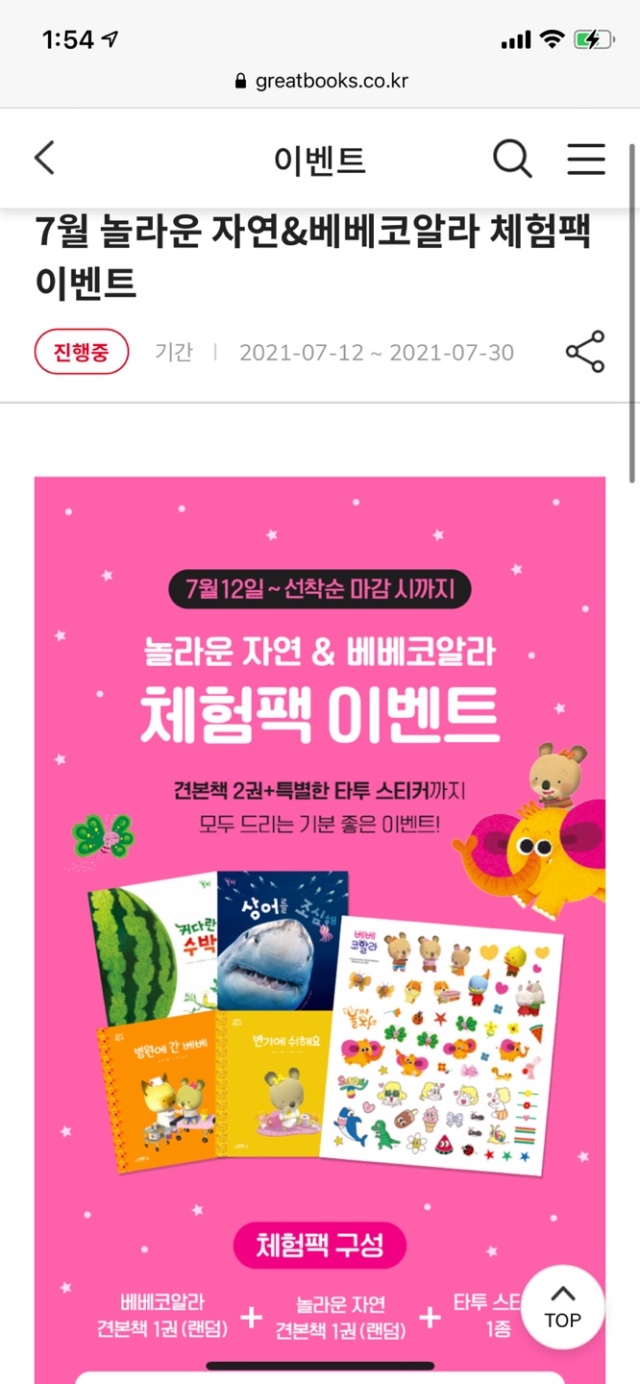This screenshot has height=1384, width=640.
Task: Tap the TOP button
Action: [x=563, y=1307]
